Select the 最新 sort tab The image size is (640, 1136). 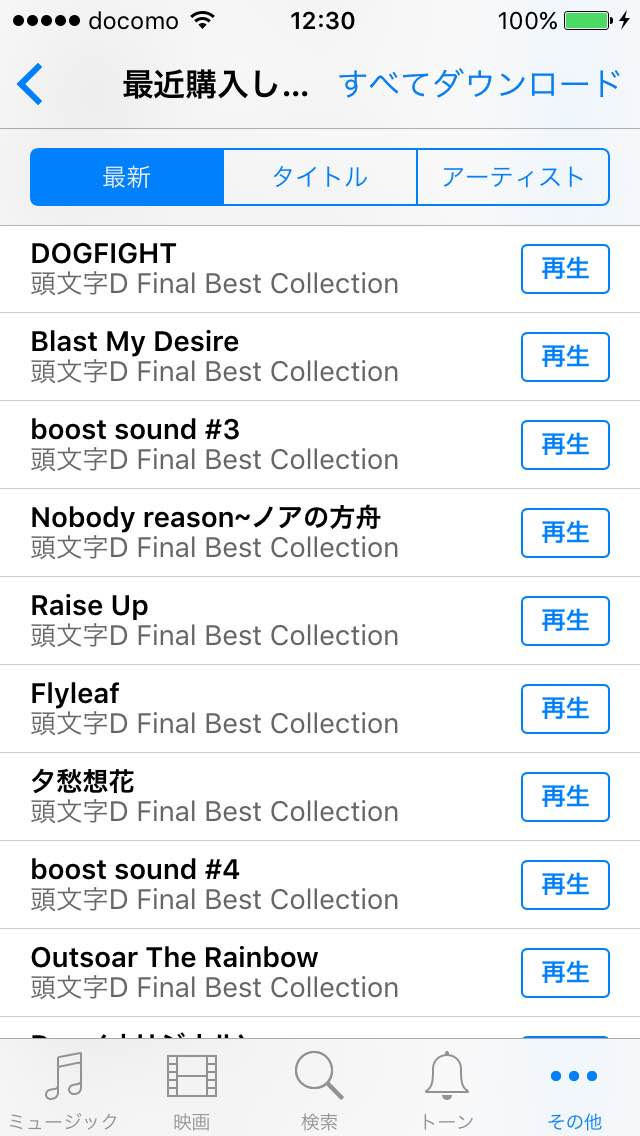coord(127,177)
